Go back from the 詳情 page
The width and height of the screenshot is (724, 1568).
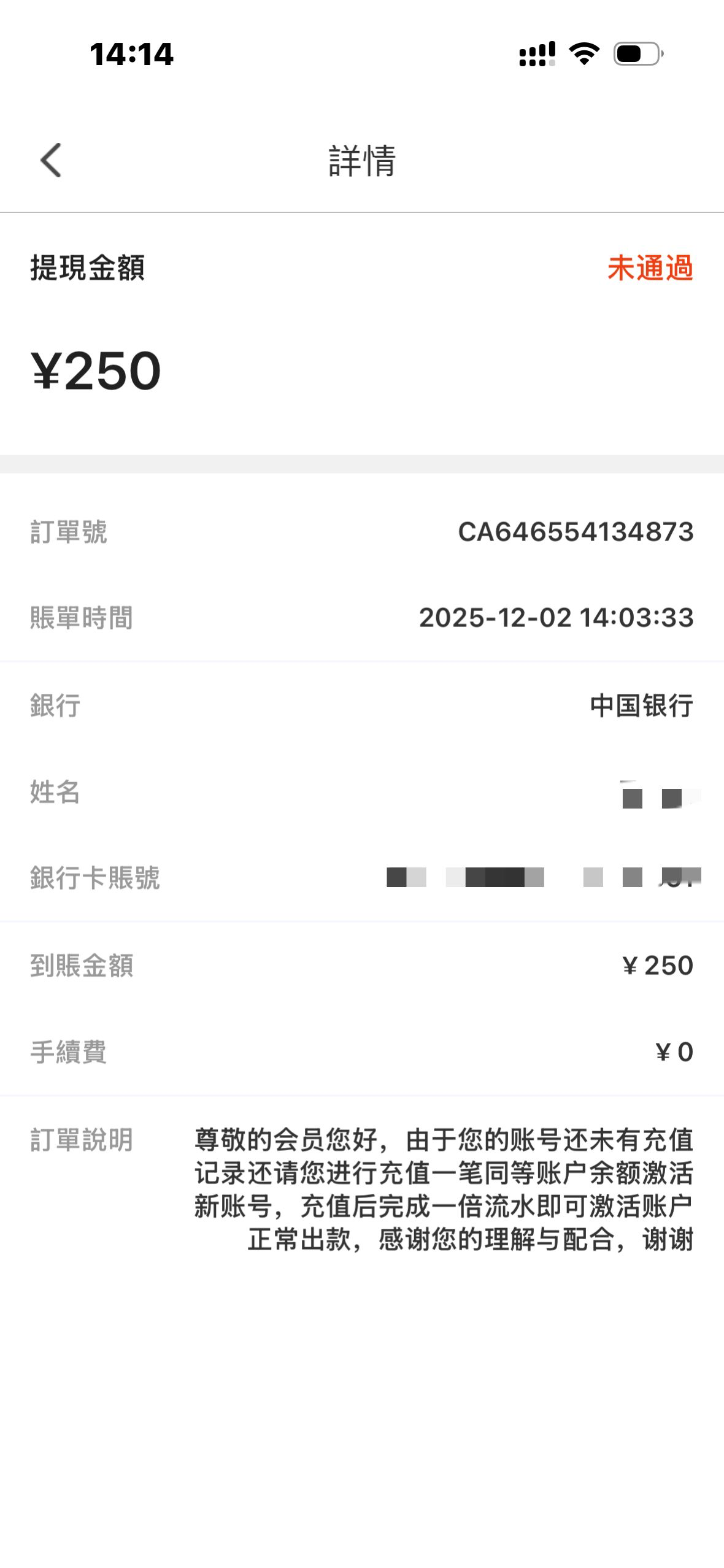pos(51,161)
